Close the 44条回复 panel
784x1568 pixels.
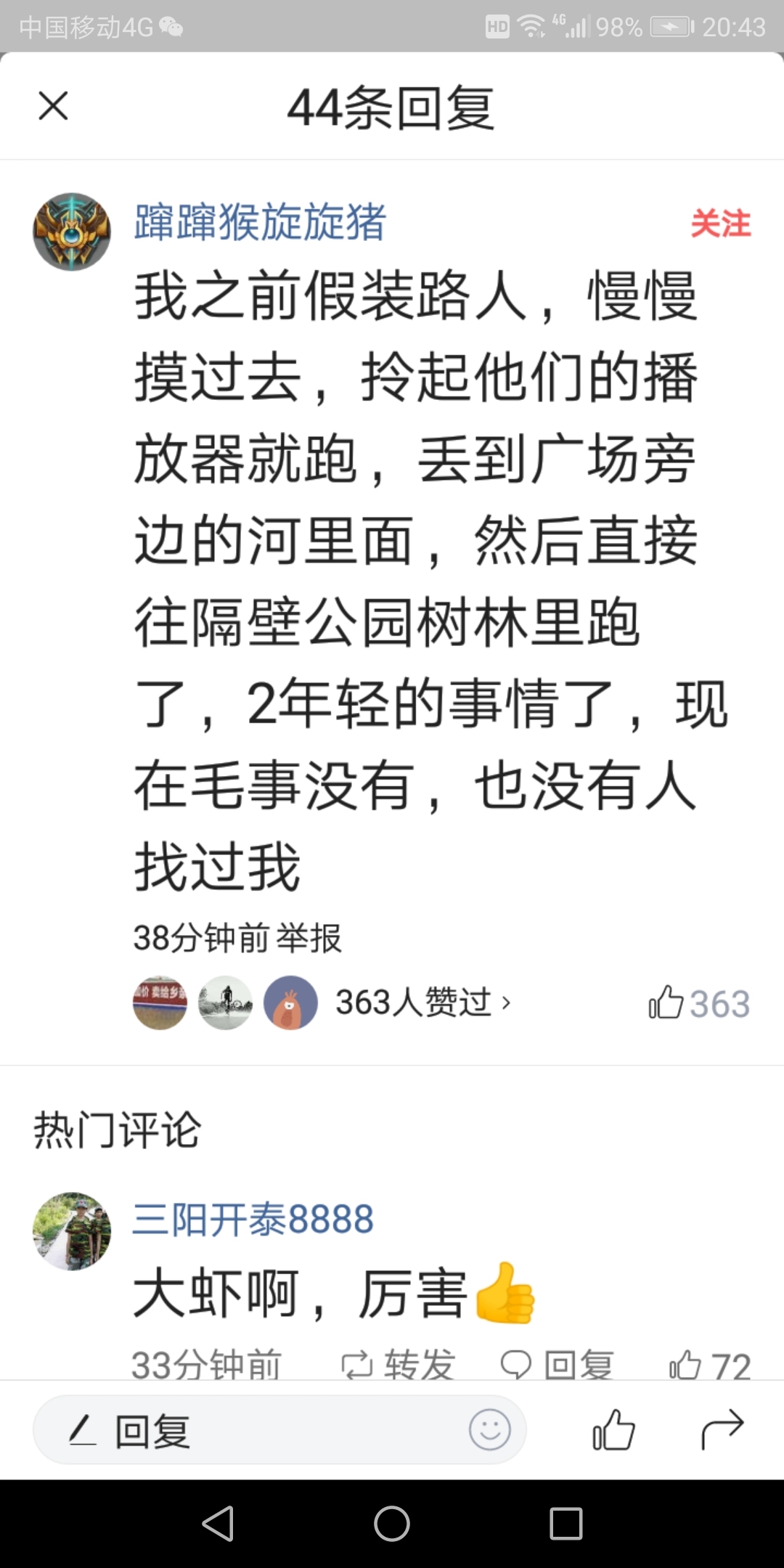coord(53,106)
